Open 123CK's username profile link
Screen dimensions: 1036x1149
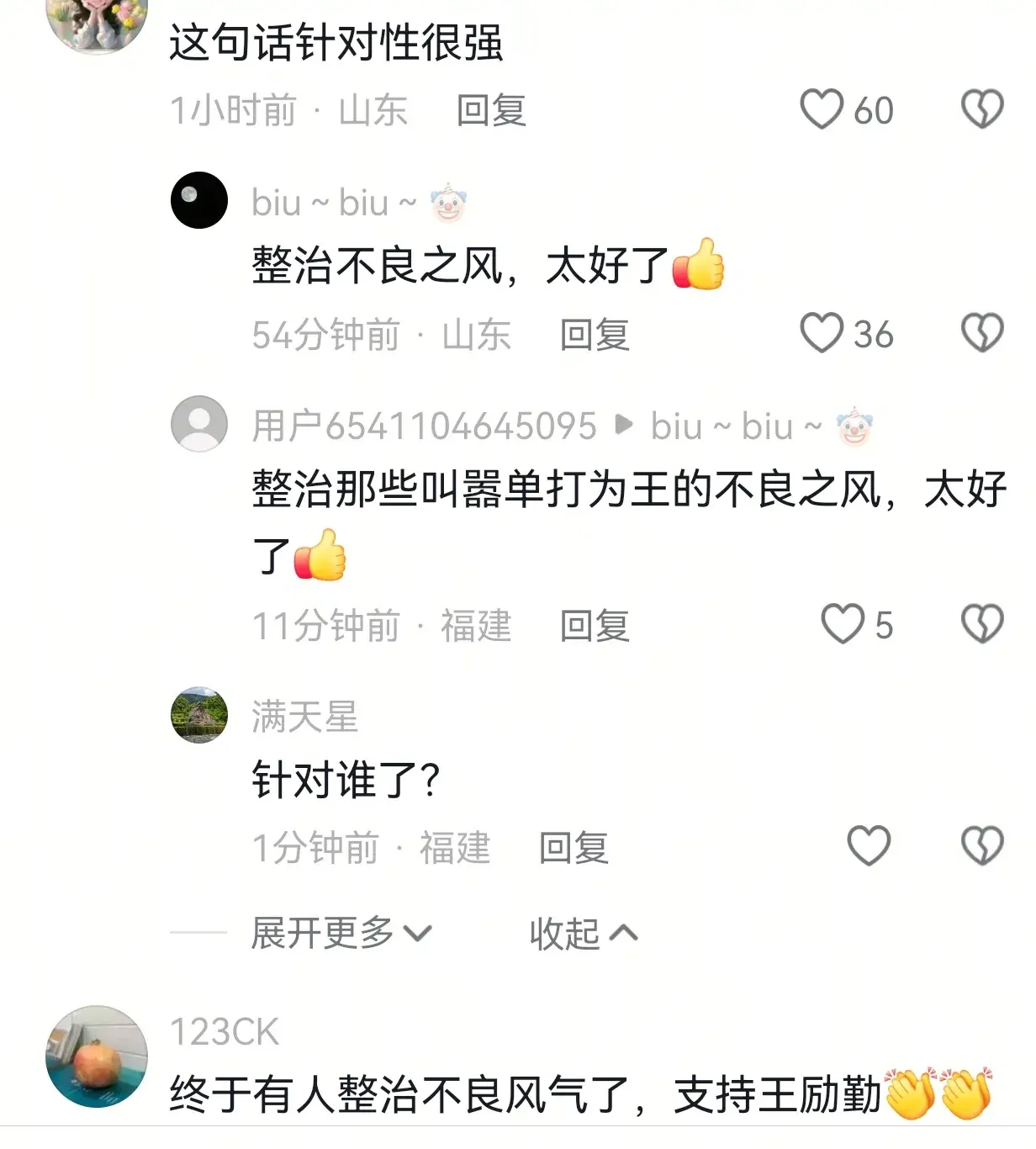pos(224,1032)
